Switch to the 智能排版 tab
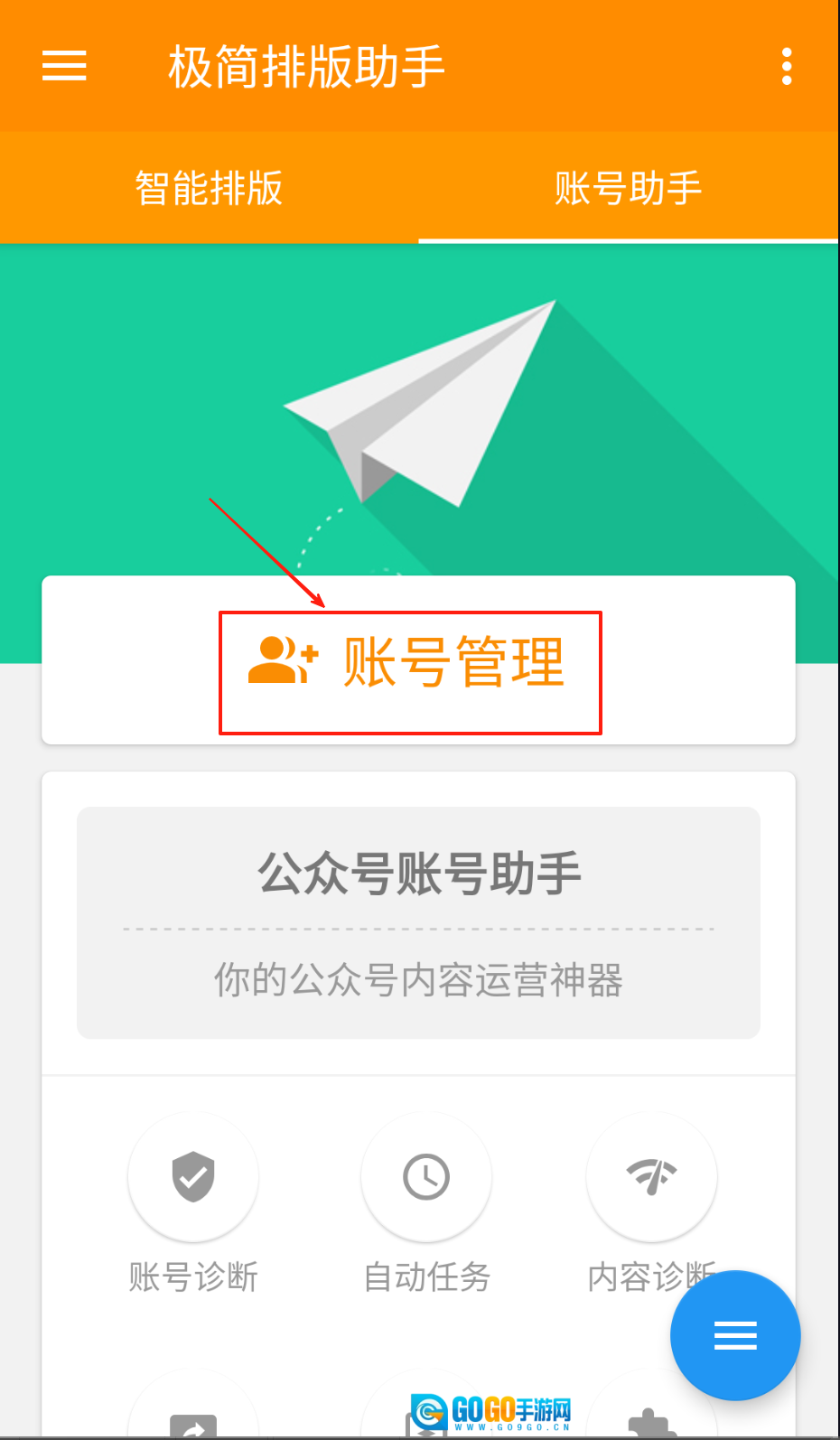This screenshot has height=1440, width=840. coord(209,188)
